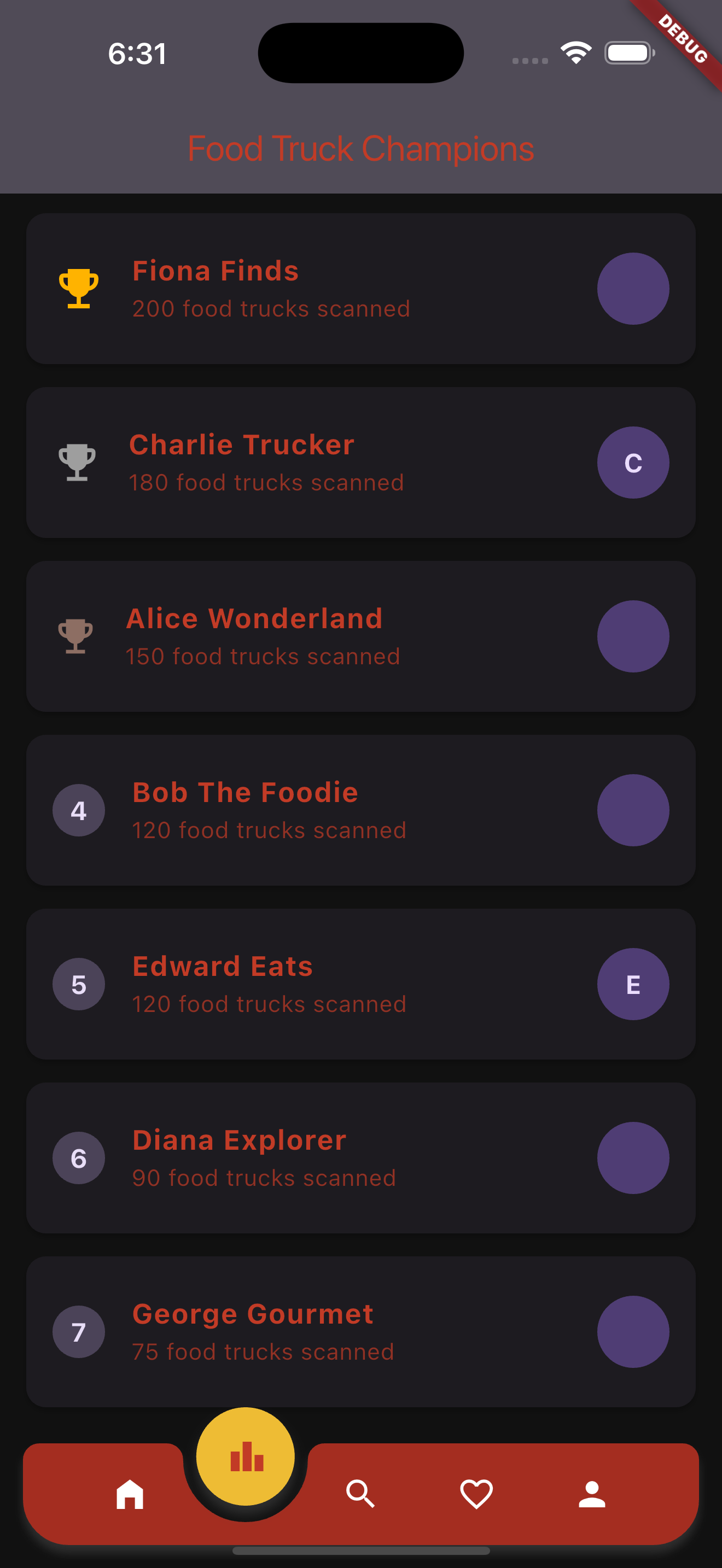Open the profile tab
The width and height of the screenshot is (722, 1568).
tap(592, 1494)
